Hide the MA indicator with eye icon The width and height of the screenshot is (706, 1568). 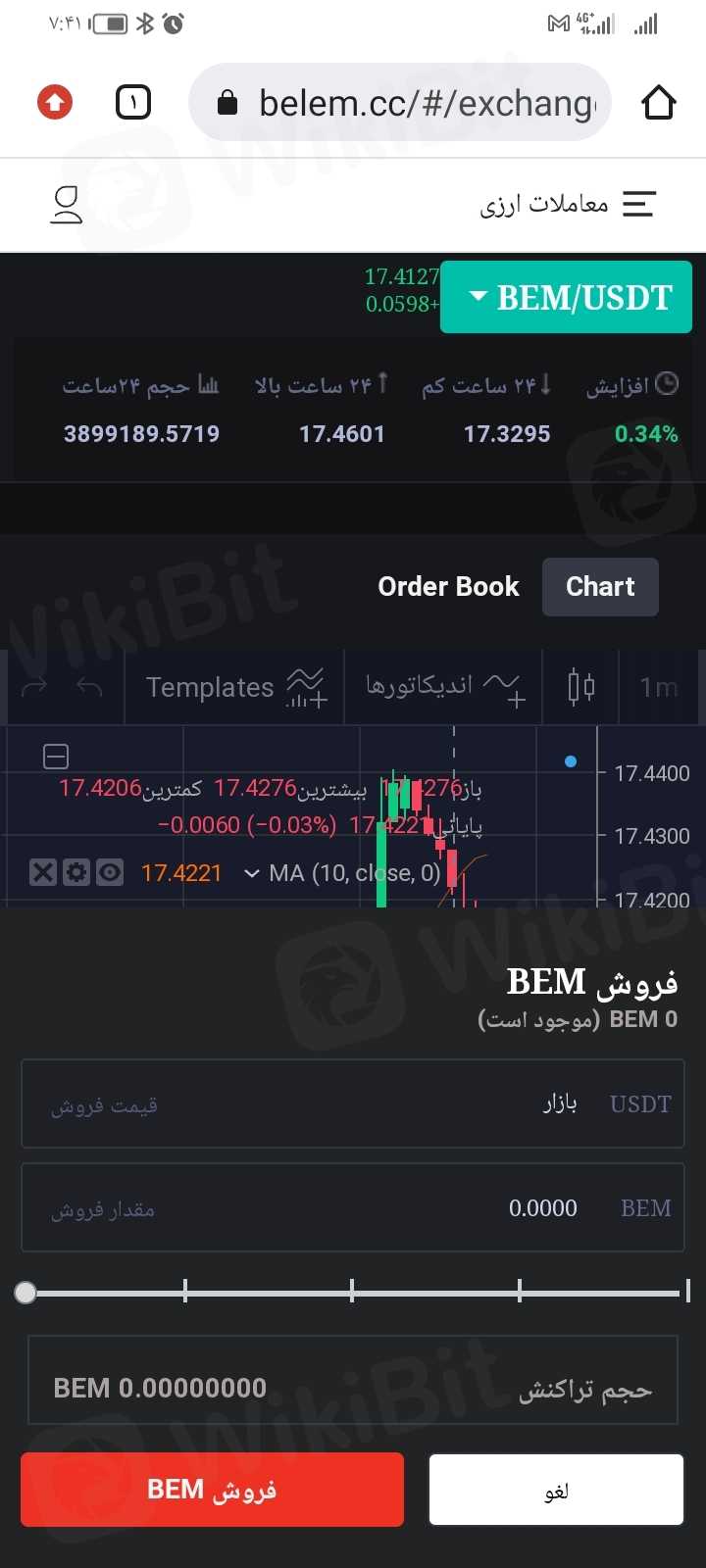[x=109, y=872]
